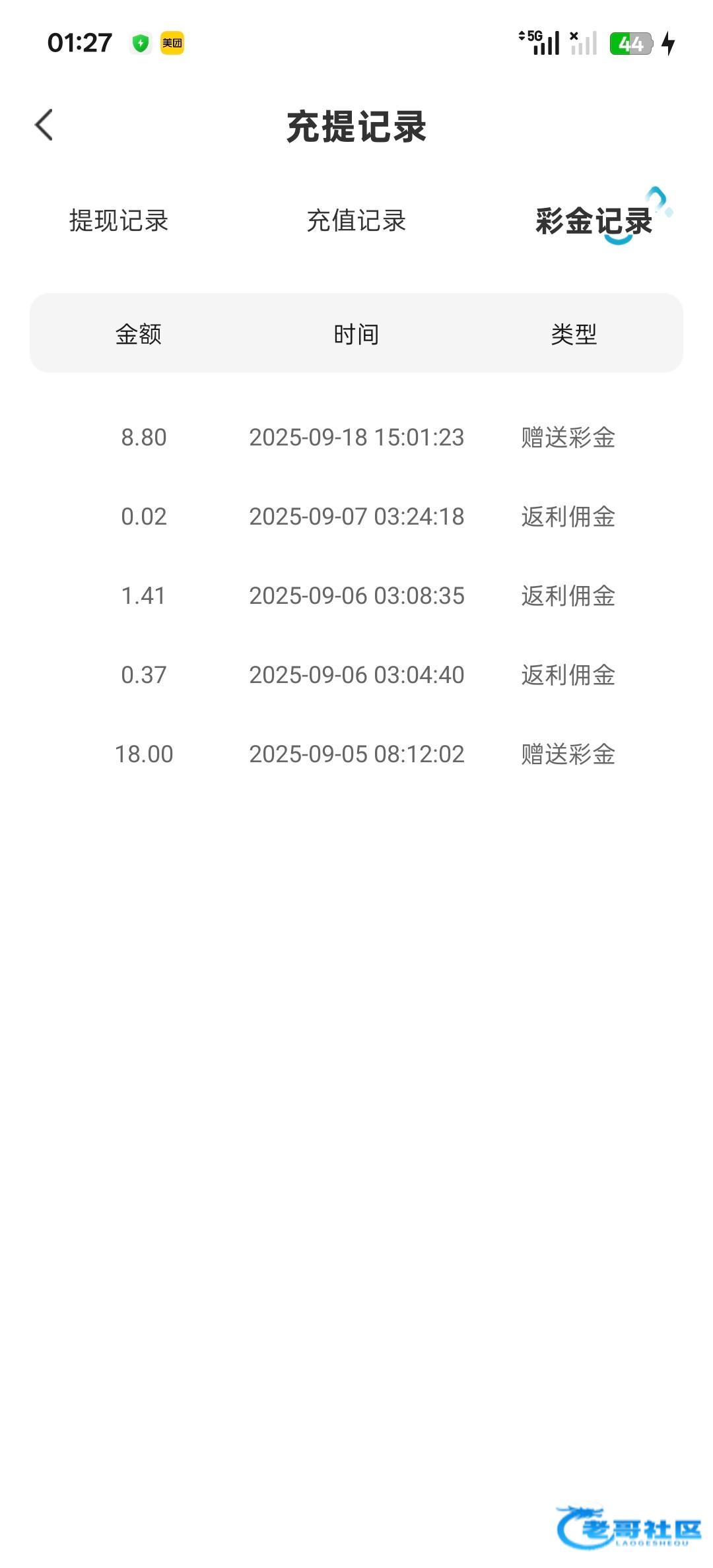Open the 充值记录 tab

coord(356,220)
